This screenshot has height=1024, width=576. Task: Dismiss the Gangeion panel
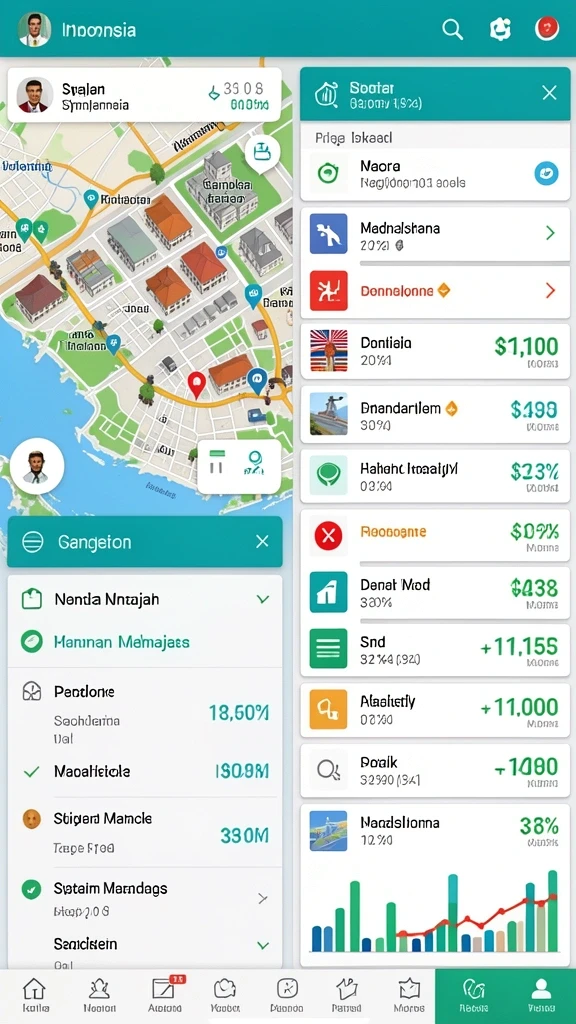pos(262,541)
